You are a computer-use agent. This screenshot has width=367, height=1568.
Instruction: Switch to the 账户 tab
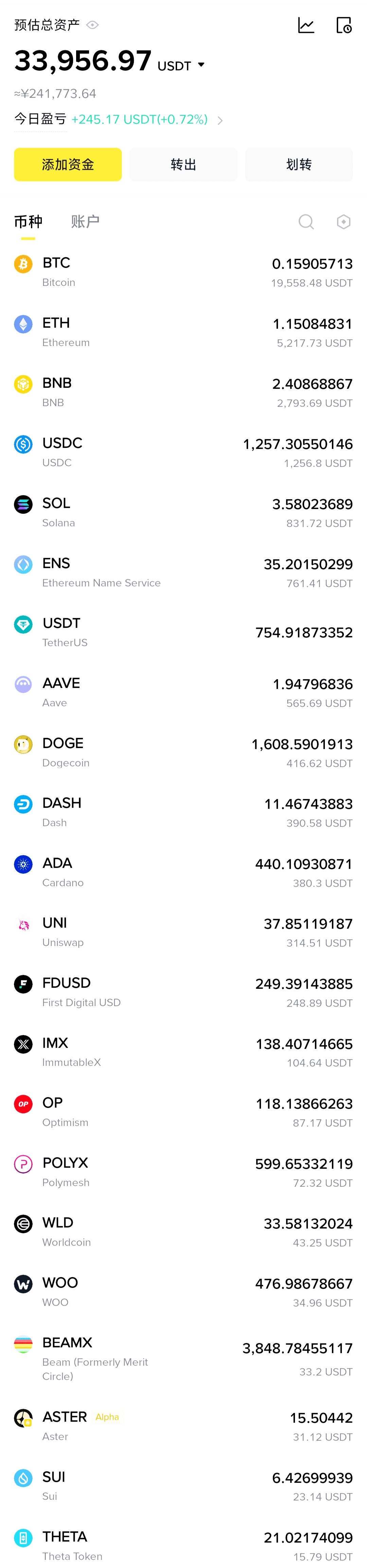pyautogui.click(x=85, y=222)
